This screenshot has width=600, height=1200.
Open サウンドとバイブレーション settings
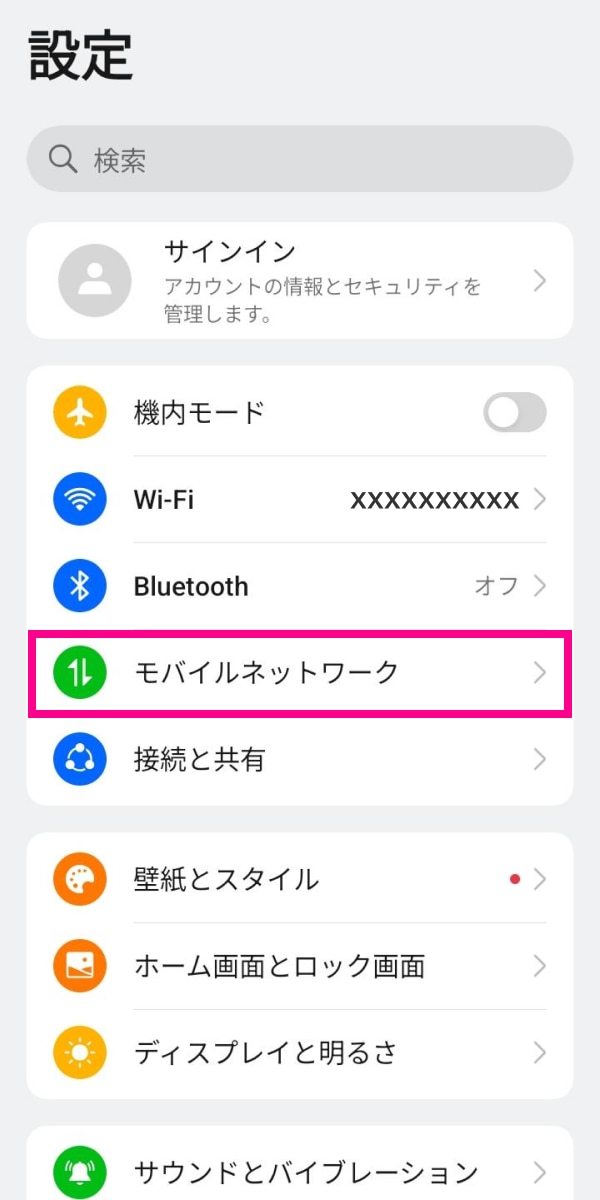300,1171
